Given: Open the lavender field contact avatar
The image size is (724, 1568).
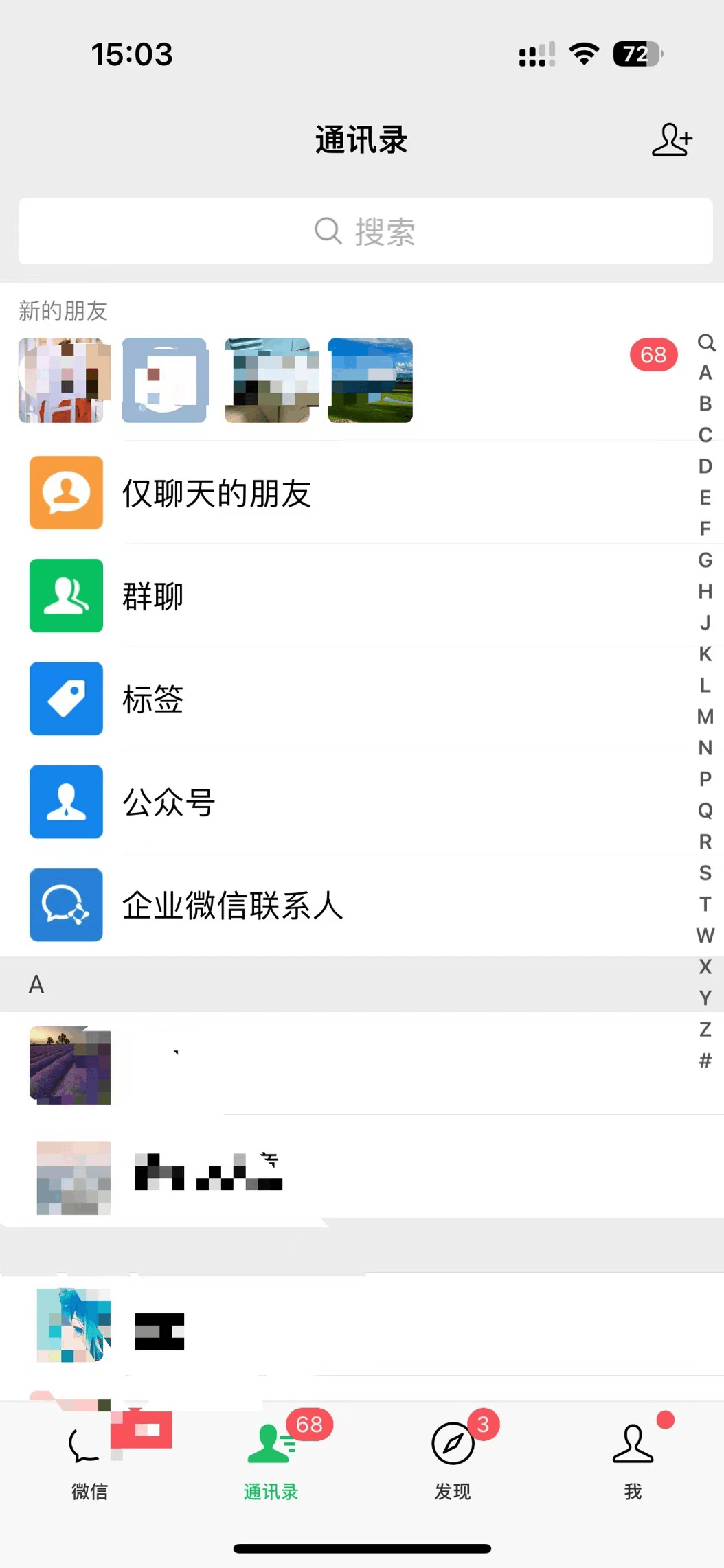Looking at the screenshot, I should pos(69,1066).
